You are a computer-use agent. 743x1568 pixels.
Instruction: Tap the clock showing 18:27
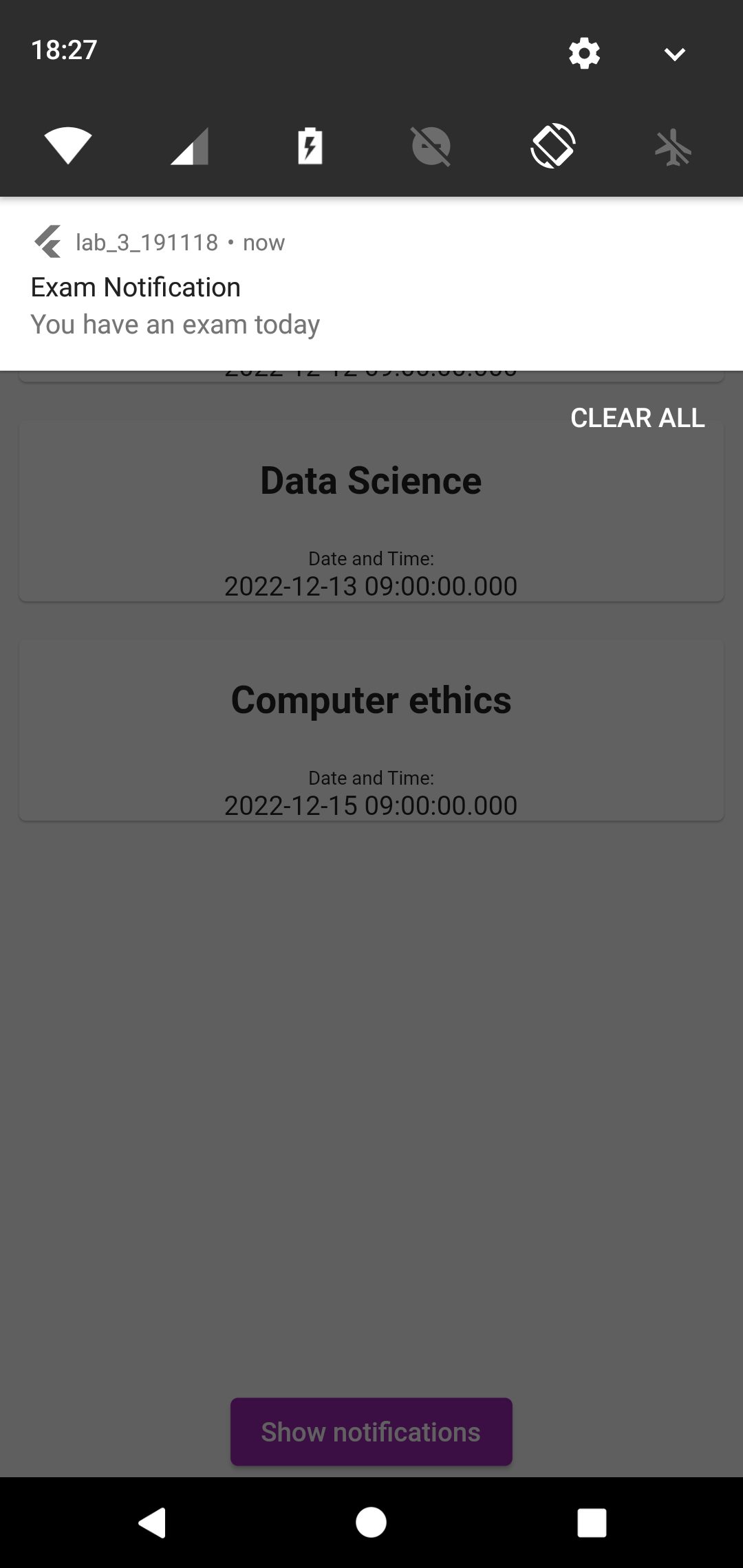[63, 49]
